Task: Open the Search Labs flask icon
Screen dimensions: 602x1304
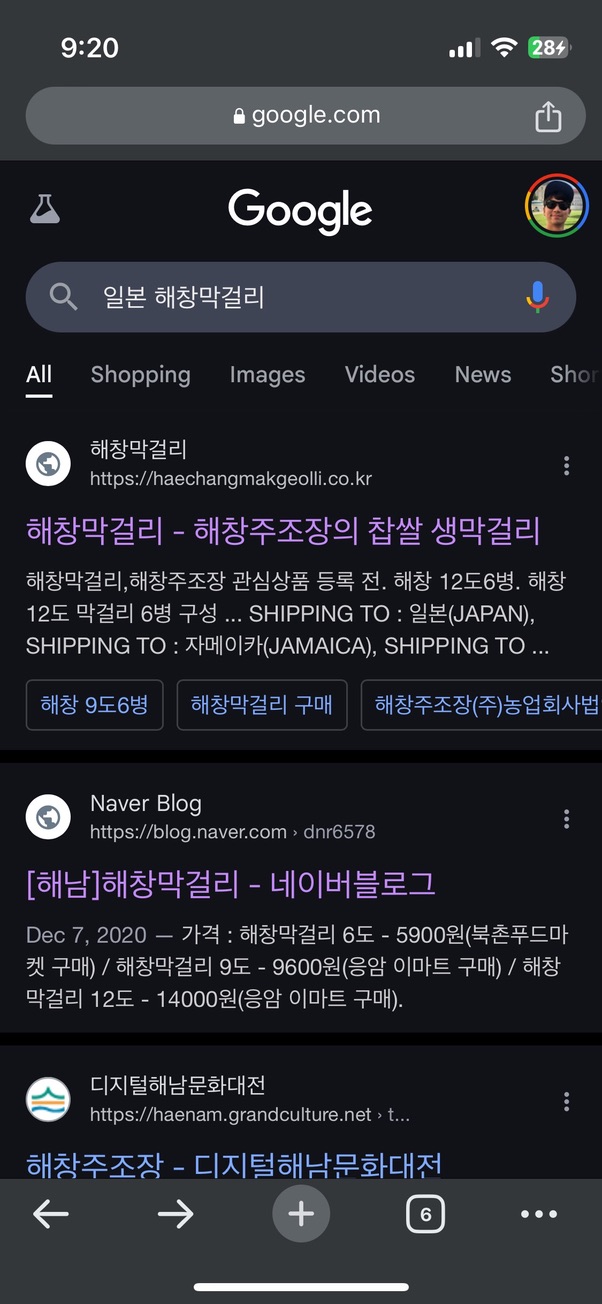Action: (x=44, y=208)
